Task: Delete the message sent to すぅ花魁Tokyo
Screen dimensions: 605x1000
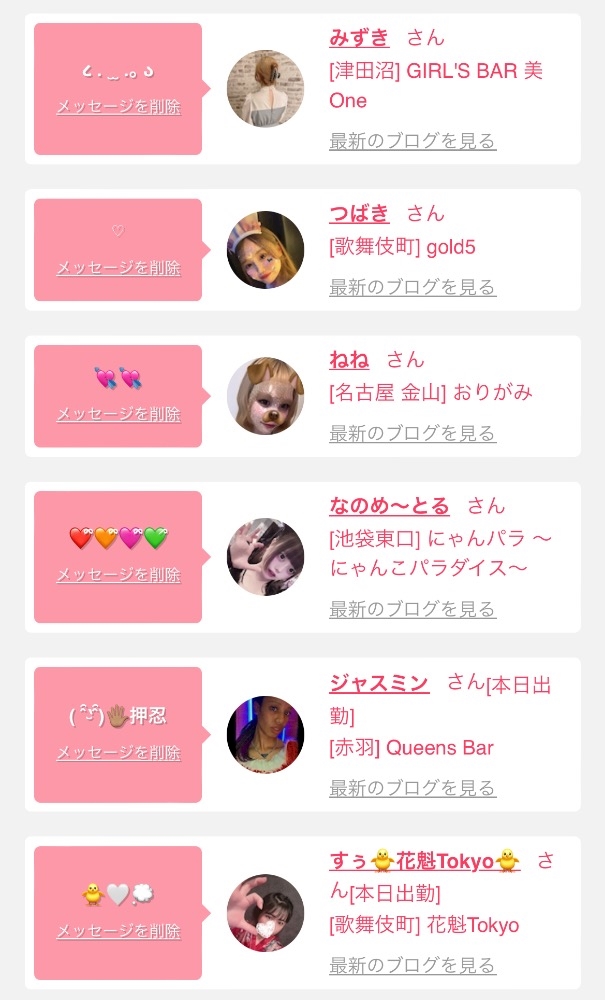Action: [118, 931]
